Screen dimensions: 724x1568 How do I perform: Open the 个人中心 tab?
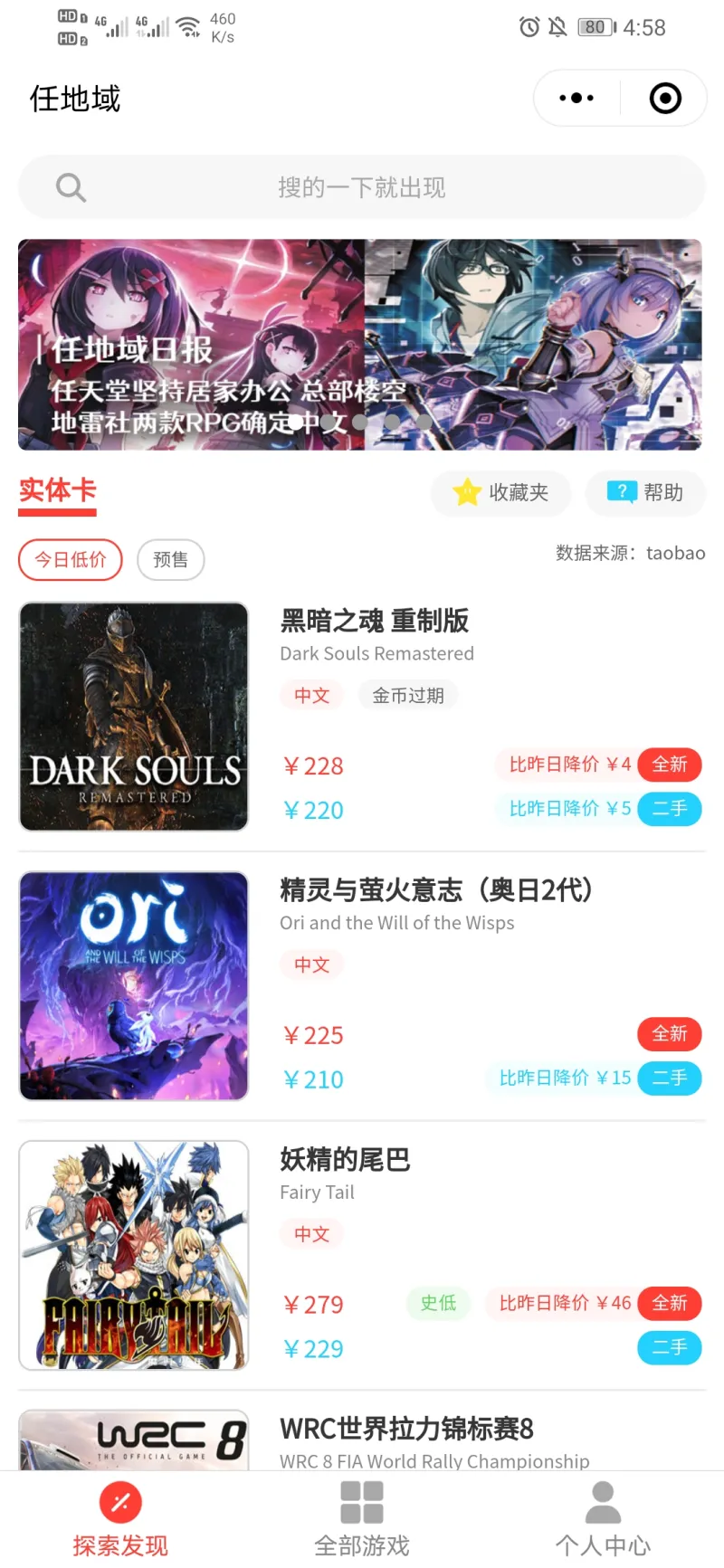pos(603,1519)
